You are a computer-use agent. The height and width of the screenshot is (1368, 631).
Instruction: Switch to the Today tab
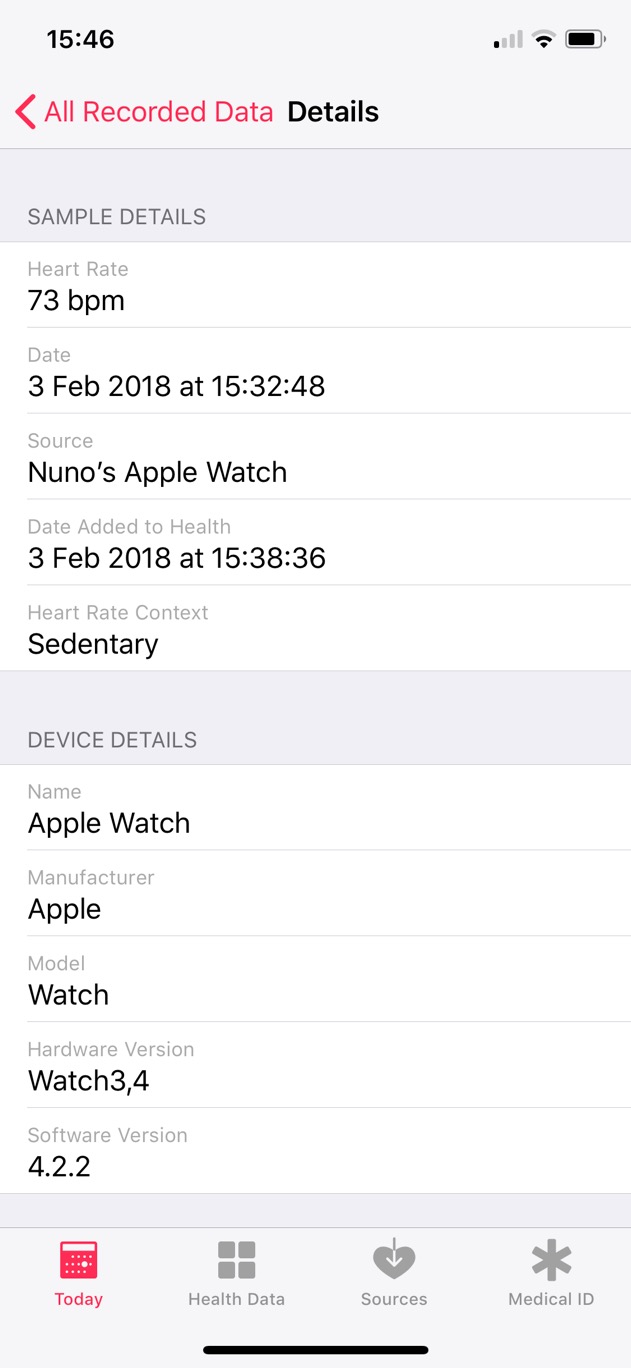click(79, 1272)
